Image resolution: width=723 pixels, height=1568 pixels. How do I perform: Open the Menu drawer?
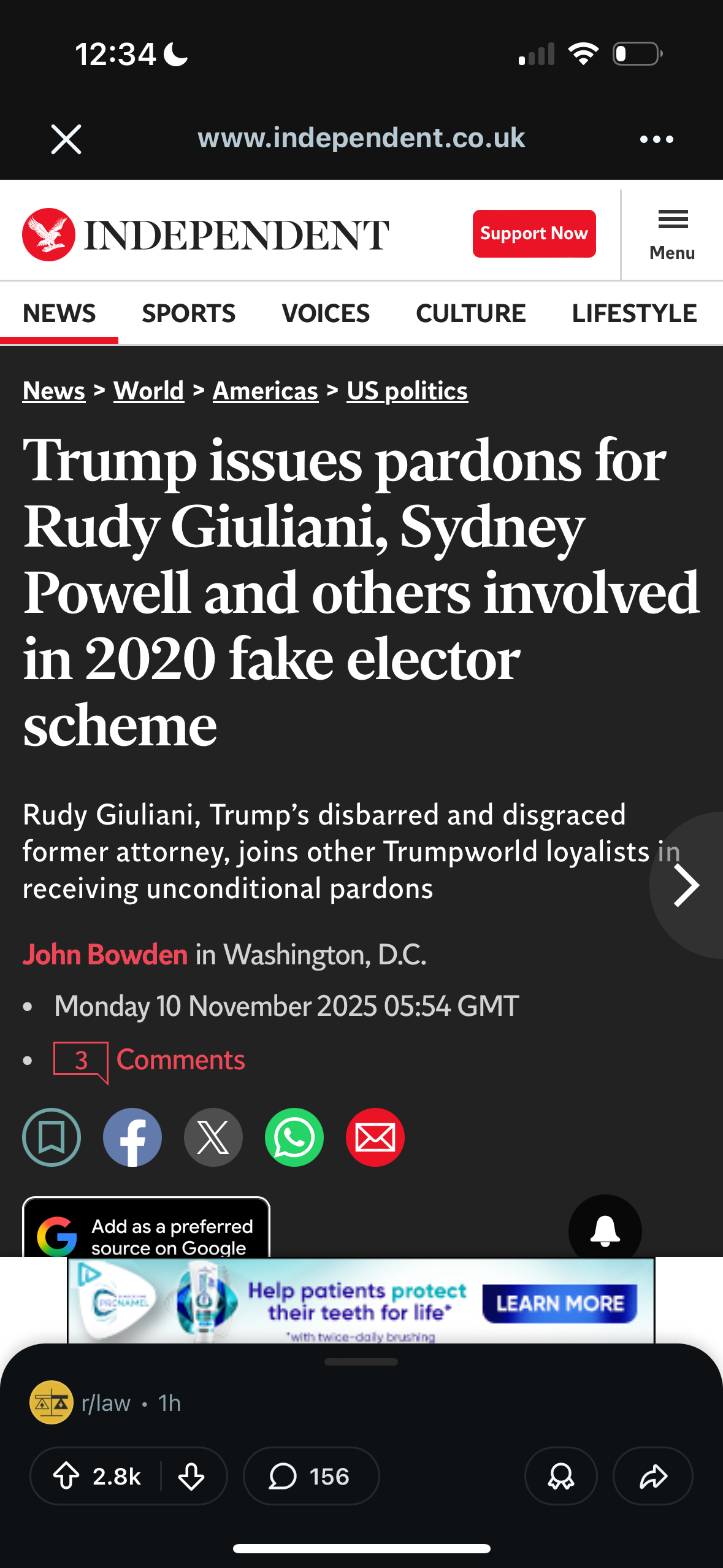tap(672, 235)
